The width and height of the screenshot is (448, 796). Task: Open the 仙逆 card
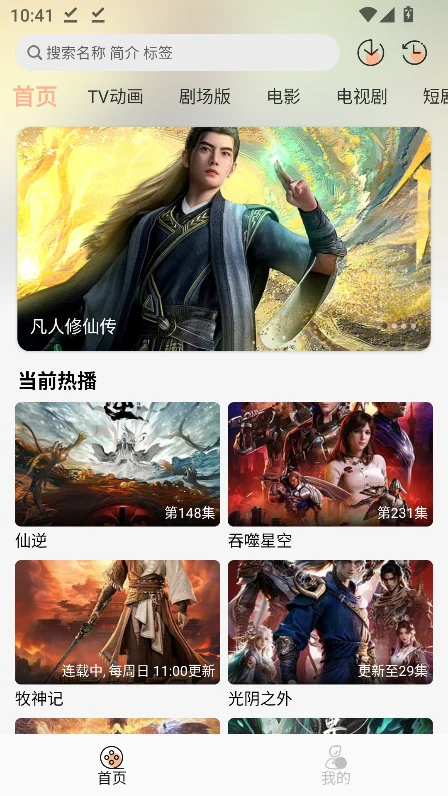(x=117, y=476)
